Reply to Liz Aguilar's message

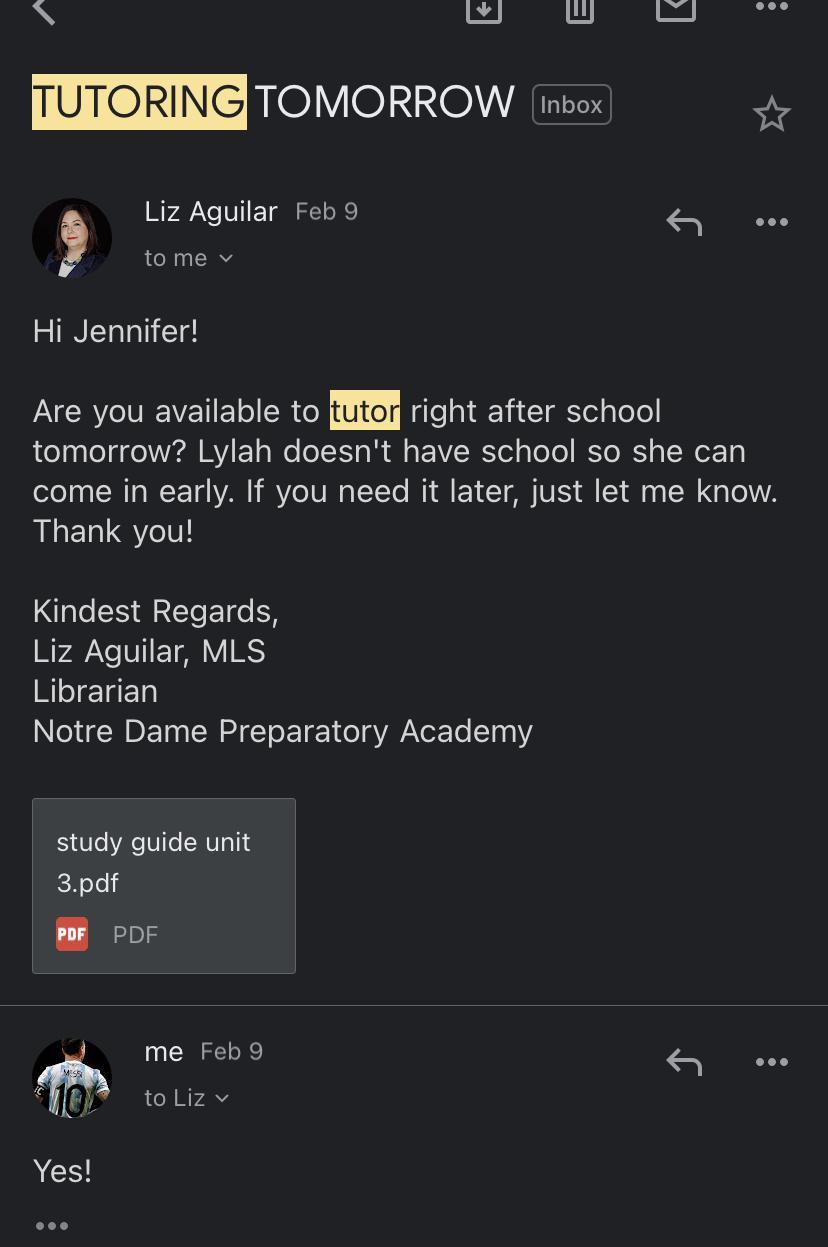tap(684, 222)
